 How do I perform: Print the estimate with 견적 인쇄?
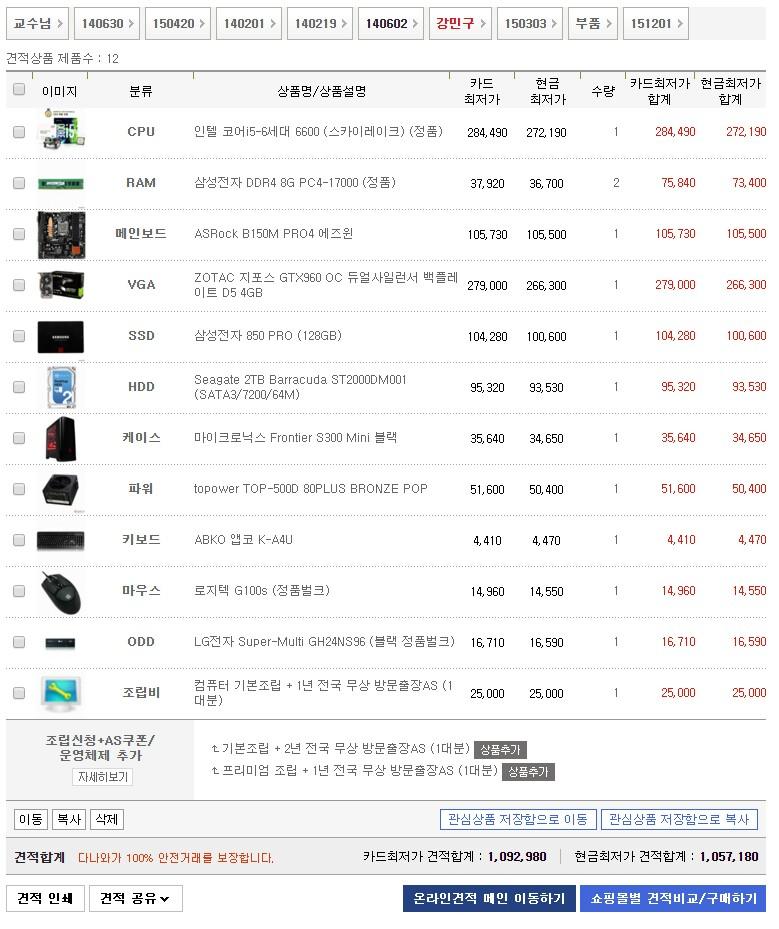[x=45, y=899]
